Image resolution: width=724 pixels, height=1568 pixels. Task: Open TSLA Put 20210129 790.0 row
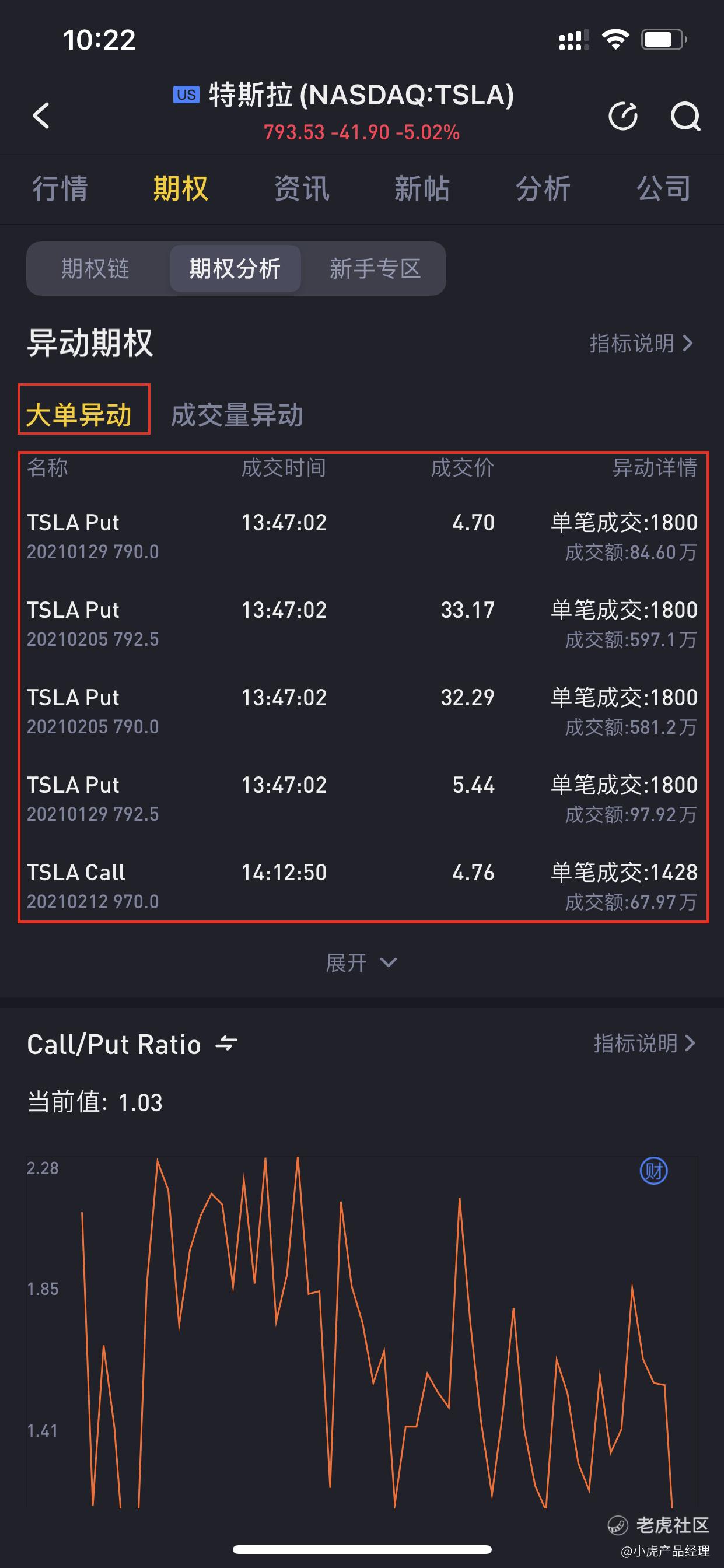(x=362, y=537)
